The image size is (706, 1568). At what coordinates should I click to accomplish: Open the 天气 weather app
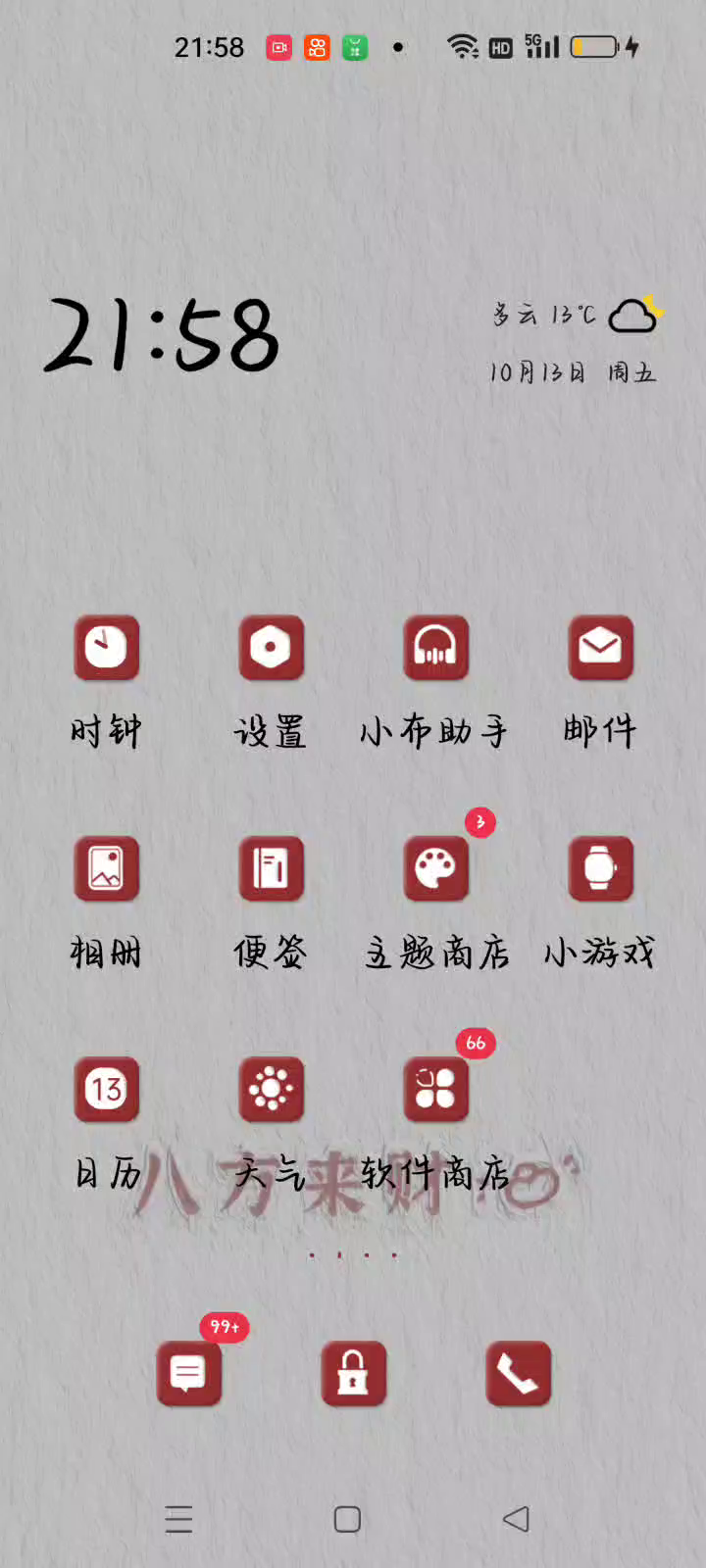tap(271, 1089)
